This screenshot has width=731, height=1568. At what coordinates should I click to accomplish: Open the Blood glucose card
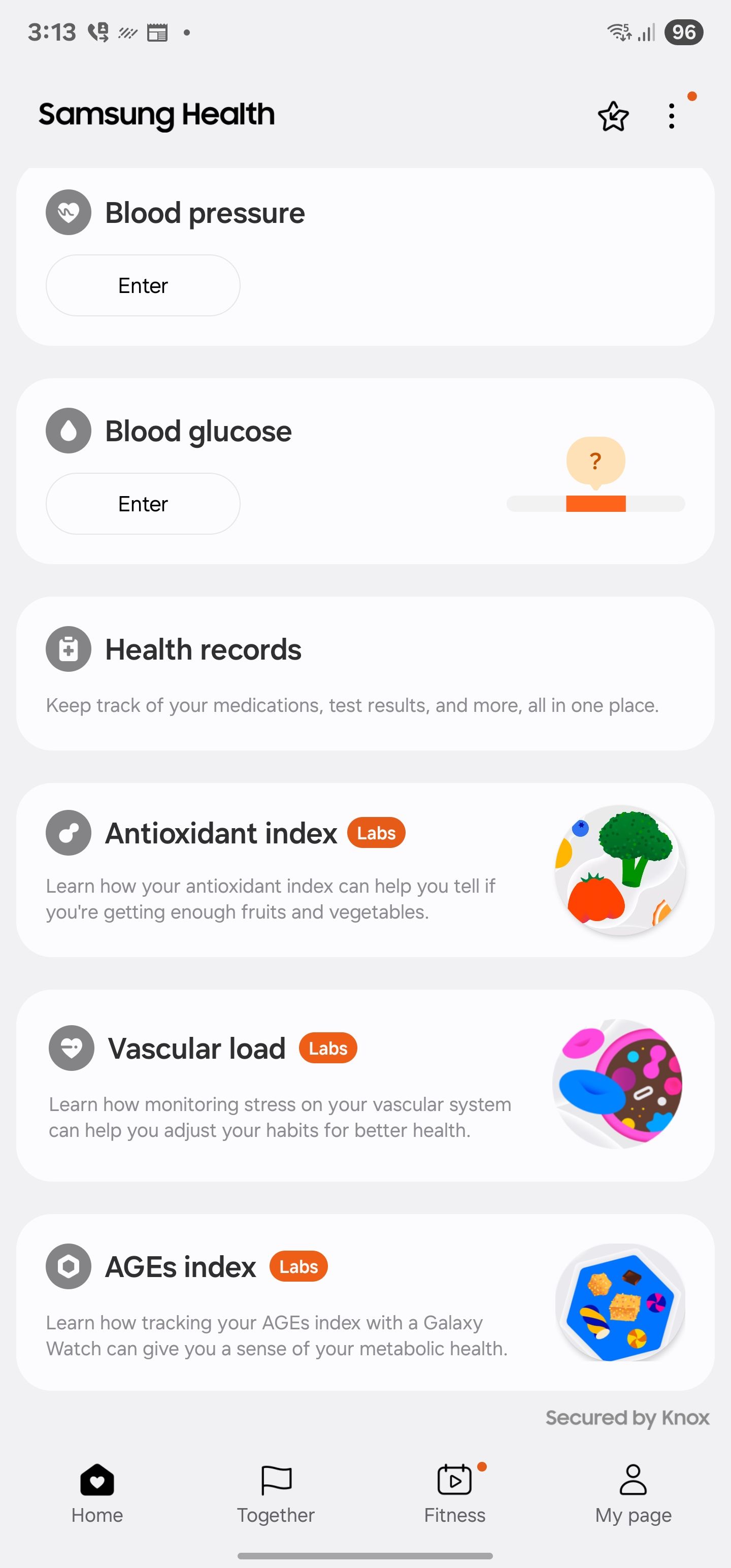coord(365,471)
